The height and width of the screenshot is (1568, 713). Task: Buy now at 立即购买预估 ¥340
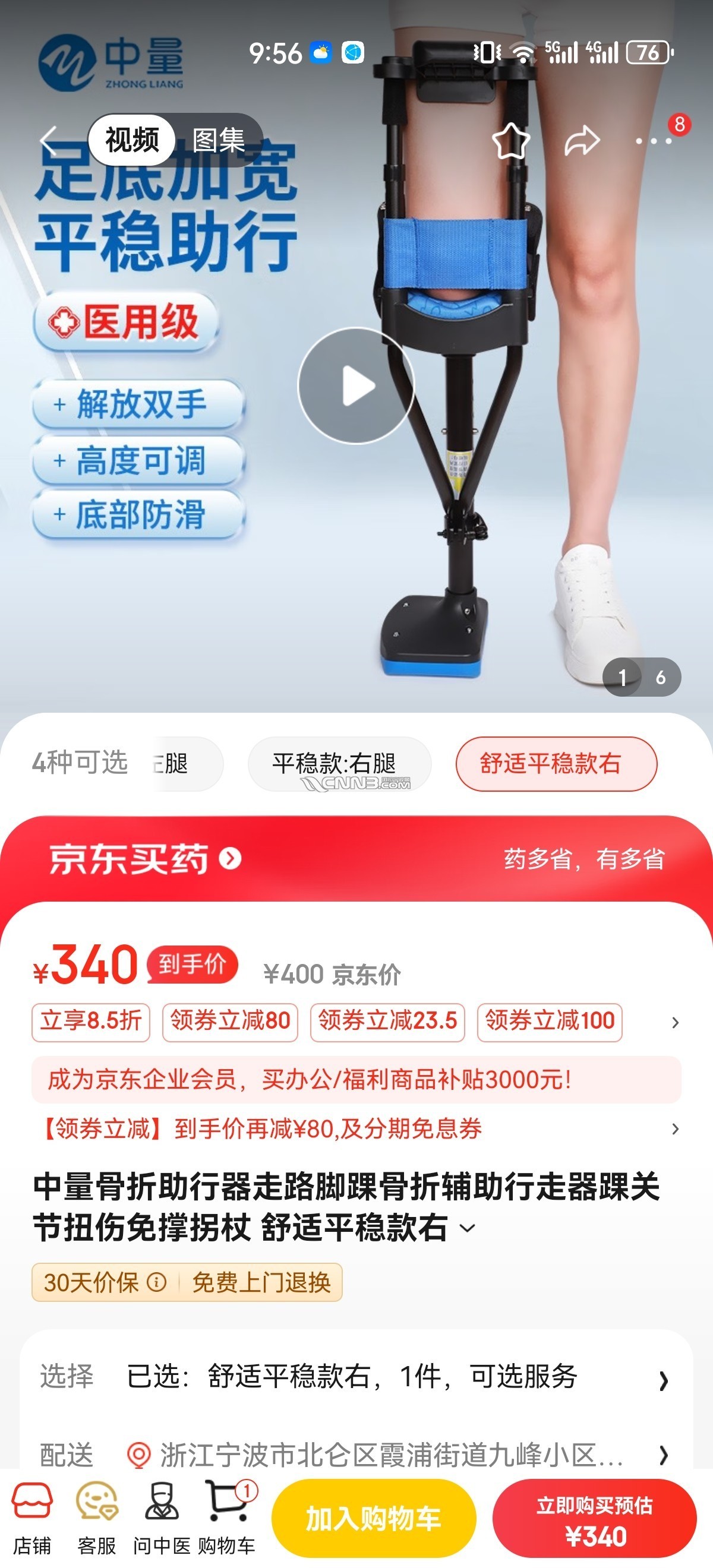(x=594, y=1518)
